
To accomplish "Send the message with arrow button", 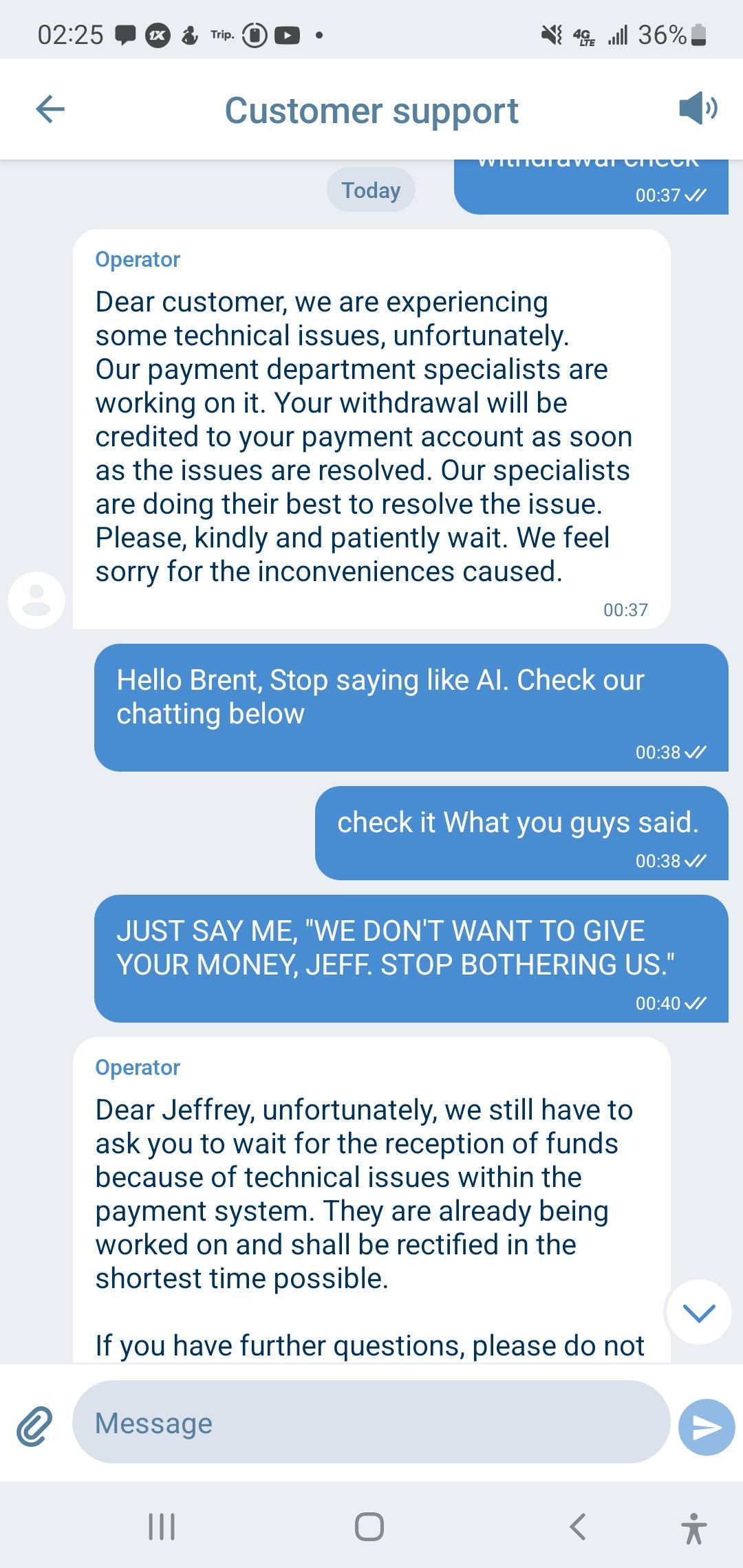I will 707,1428.
